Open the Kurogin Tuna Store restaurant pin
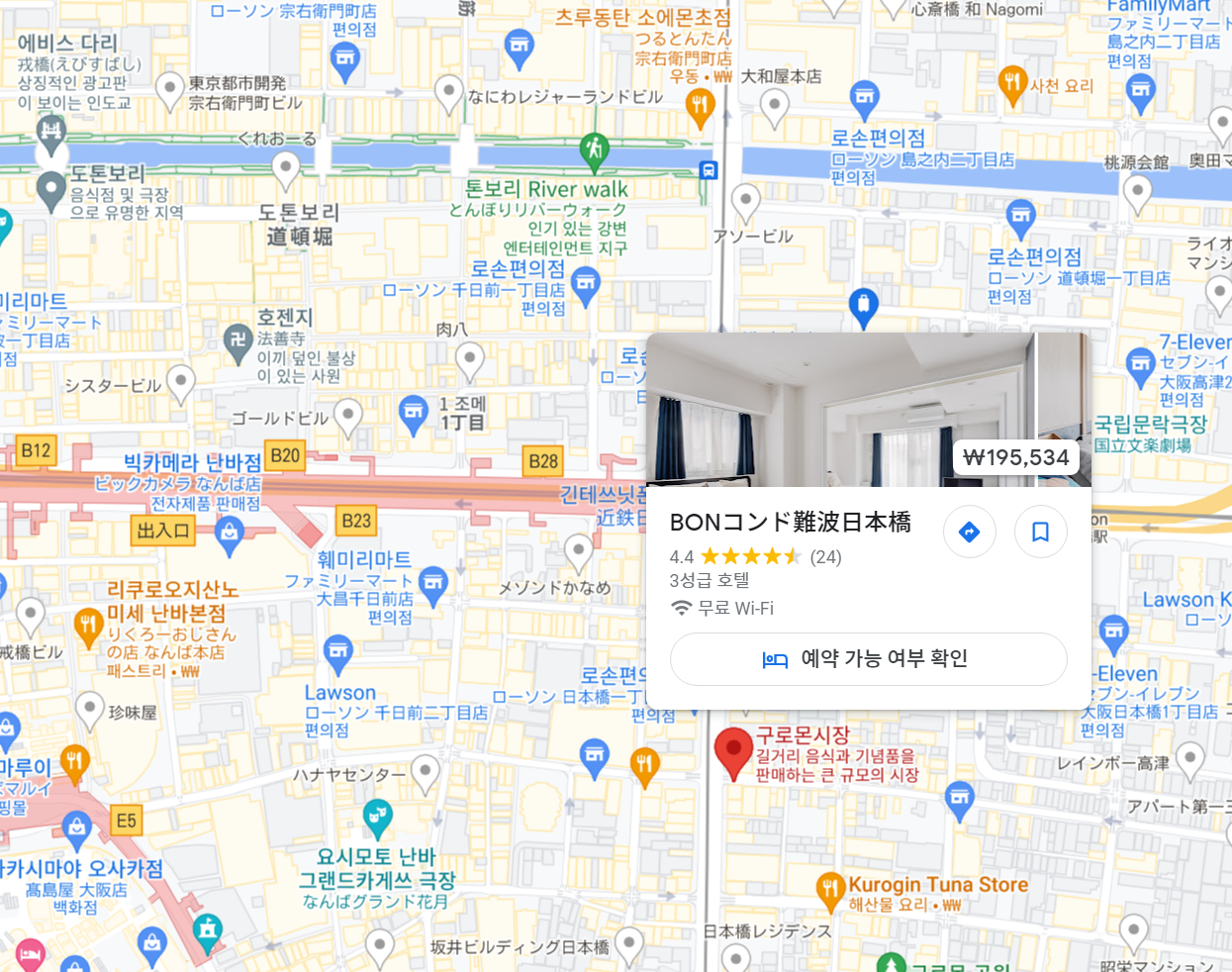This screenshot has width=1232, height=972. [x=829, y=890]
